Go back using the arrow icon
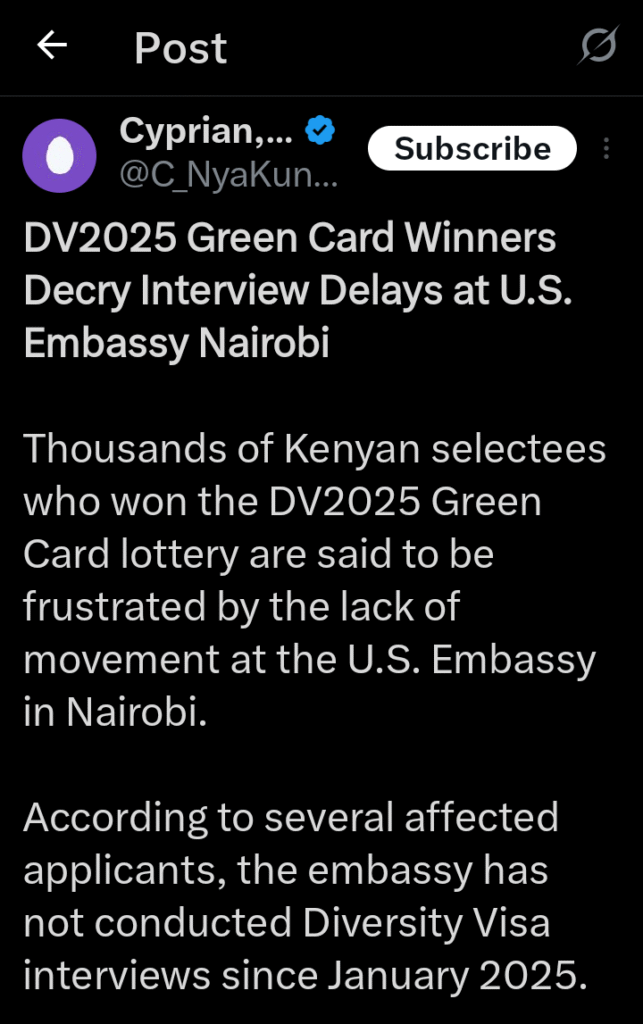Image resolution: width=643 pixels, height=1024 pixels. [x=52, y=46]
